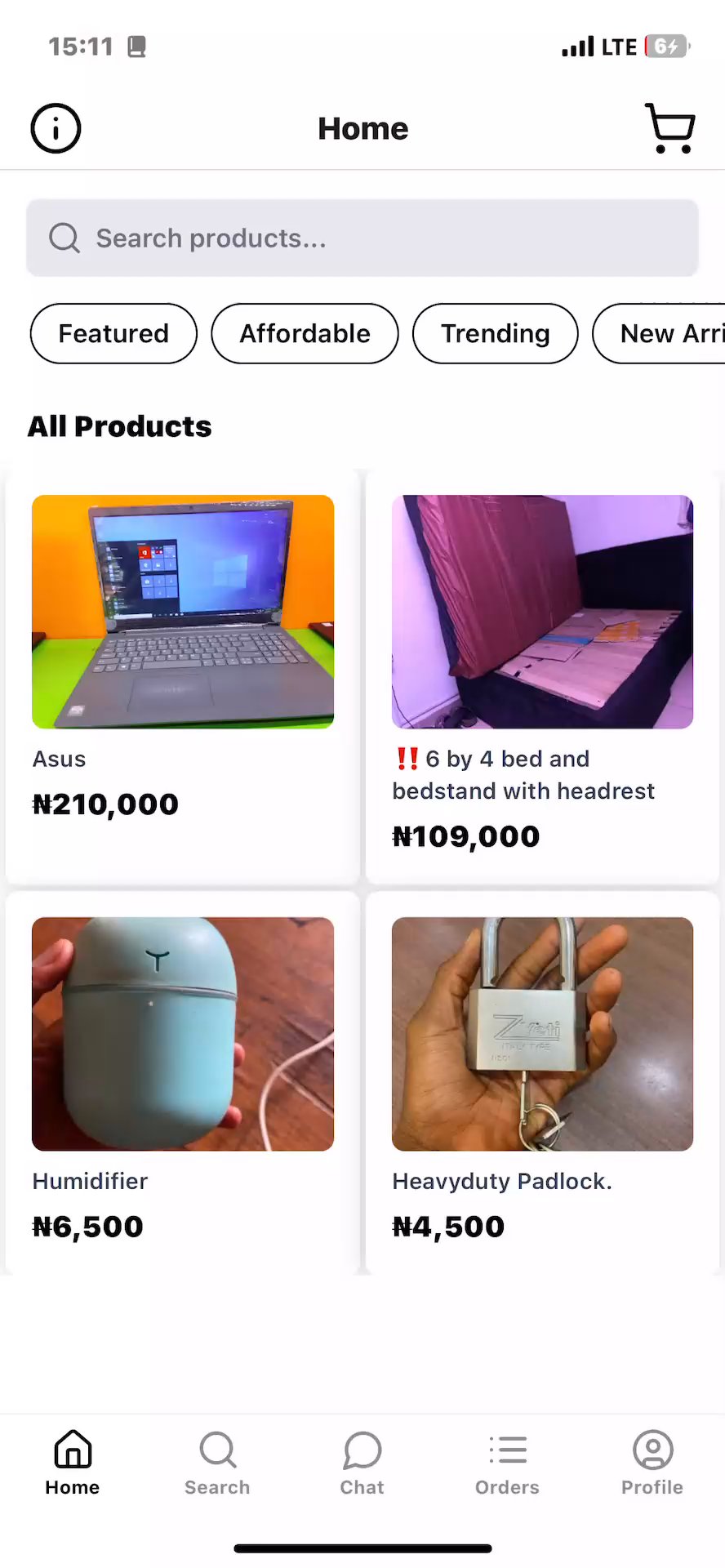This screenshot has width=725, height=1568.
Task: Go to the Home tab
Action: pos(73,1463)
